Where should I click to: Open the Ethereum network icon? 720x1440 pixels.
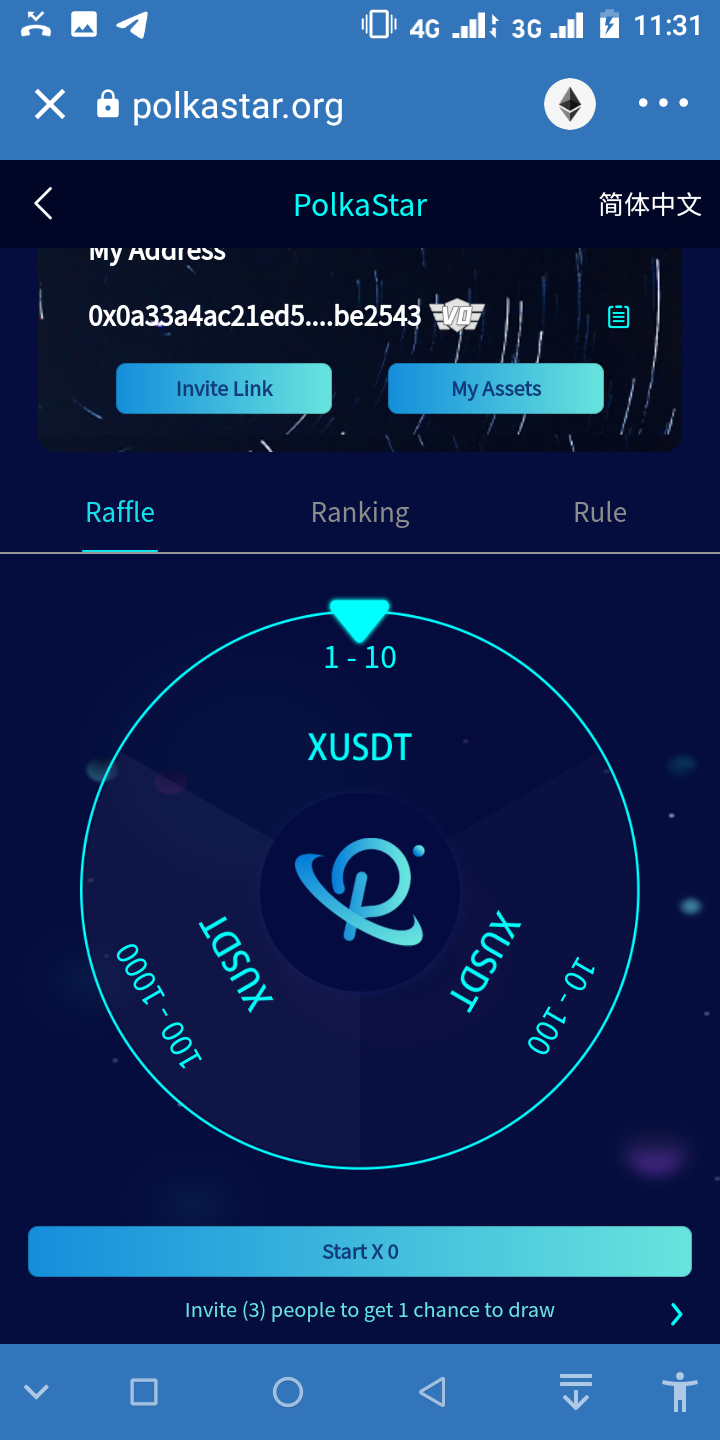pos(570,104)
